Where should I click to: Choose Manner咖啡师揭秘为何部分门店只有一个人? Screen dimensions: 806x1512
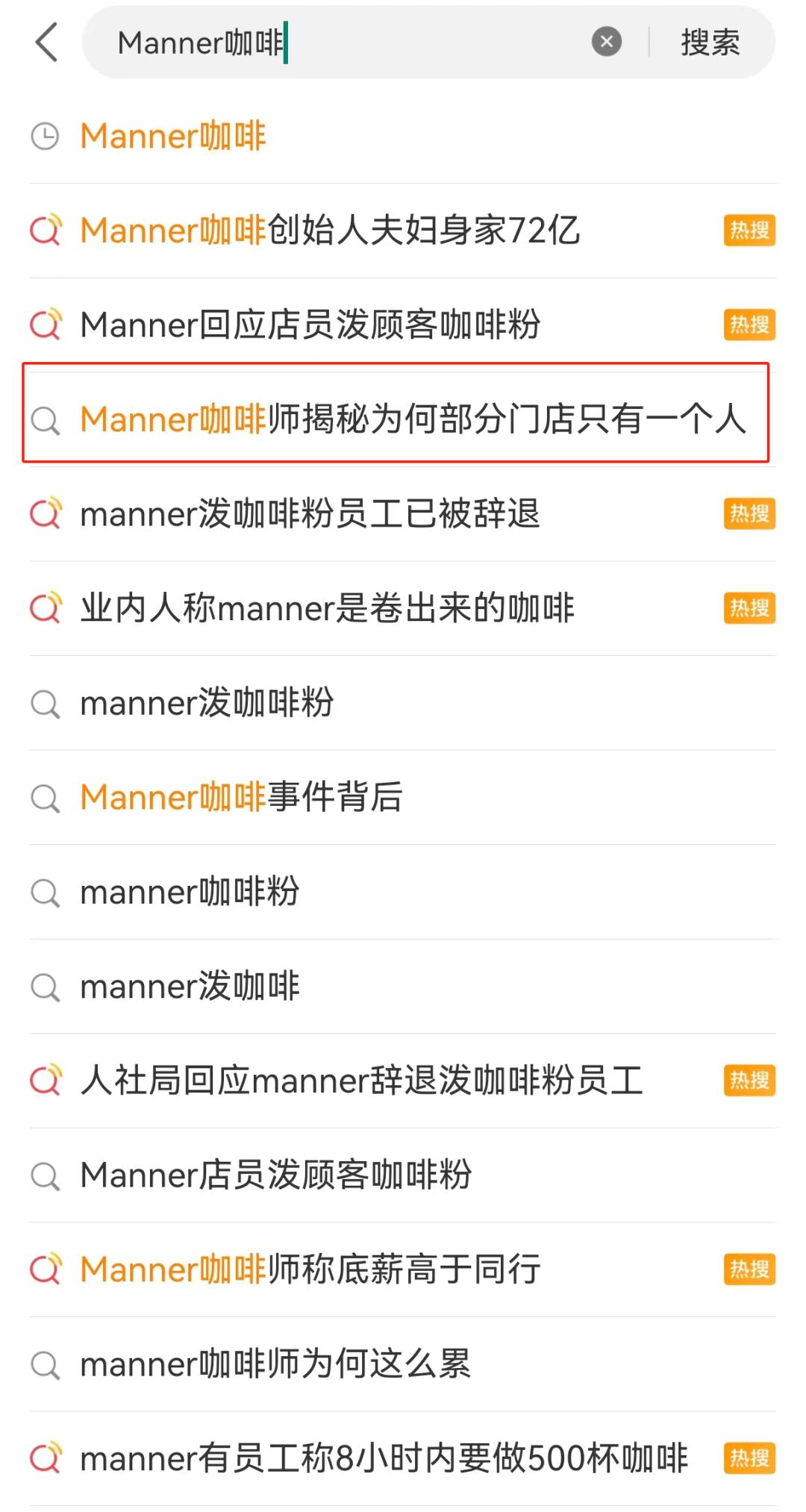[413, 419]
